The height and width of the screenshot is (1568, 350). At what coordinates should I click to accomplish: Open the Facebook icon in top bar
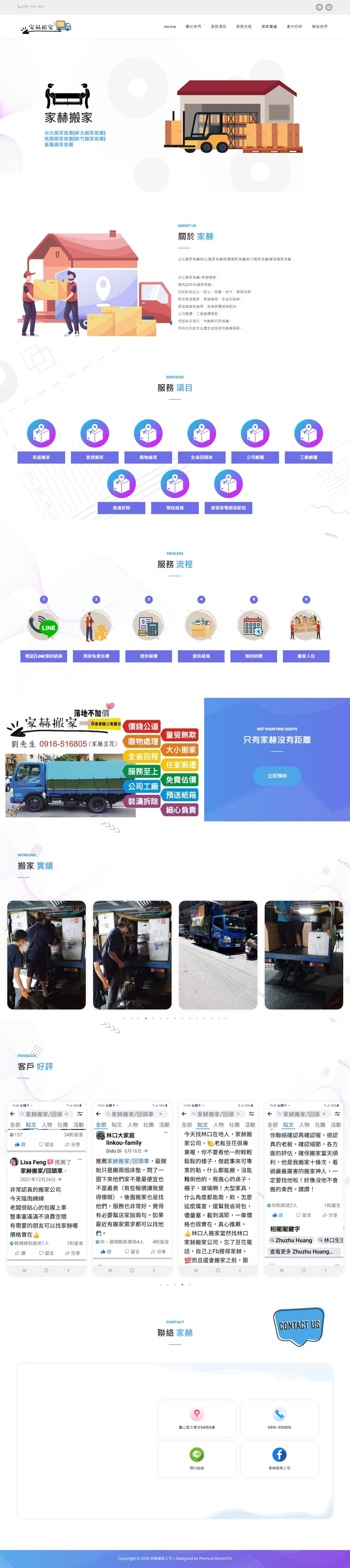(318, 7)
